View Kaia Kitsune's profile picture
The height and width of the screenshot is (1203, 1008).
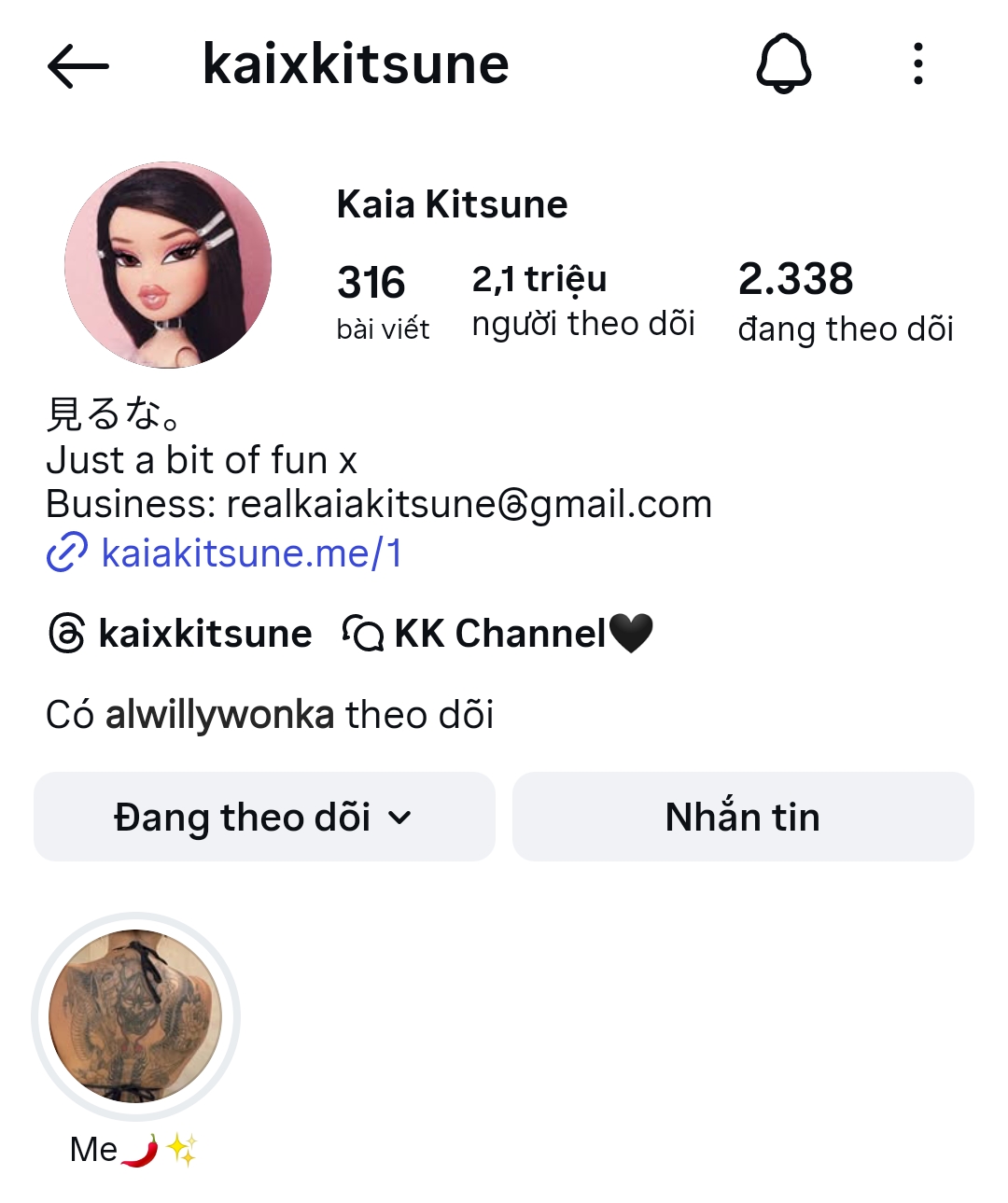(x=168, y=265)
